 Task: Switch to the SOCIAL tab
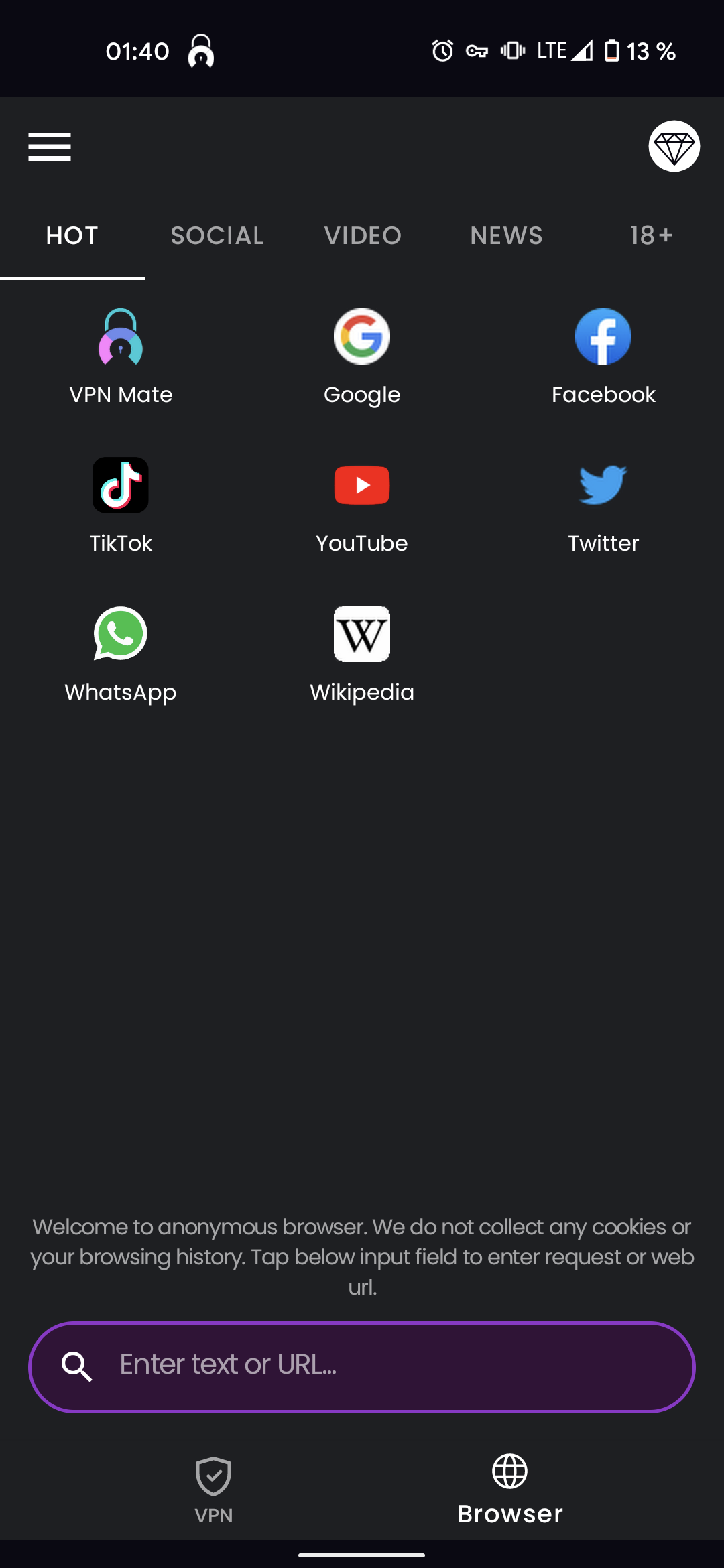point(217,235)
